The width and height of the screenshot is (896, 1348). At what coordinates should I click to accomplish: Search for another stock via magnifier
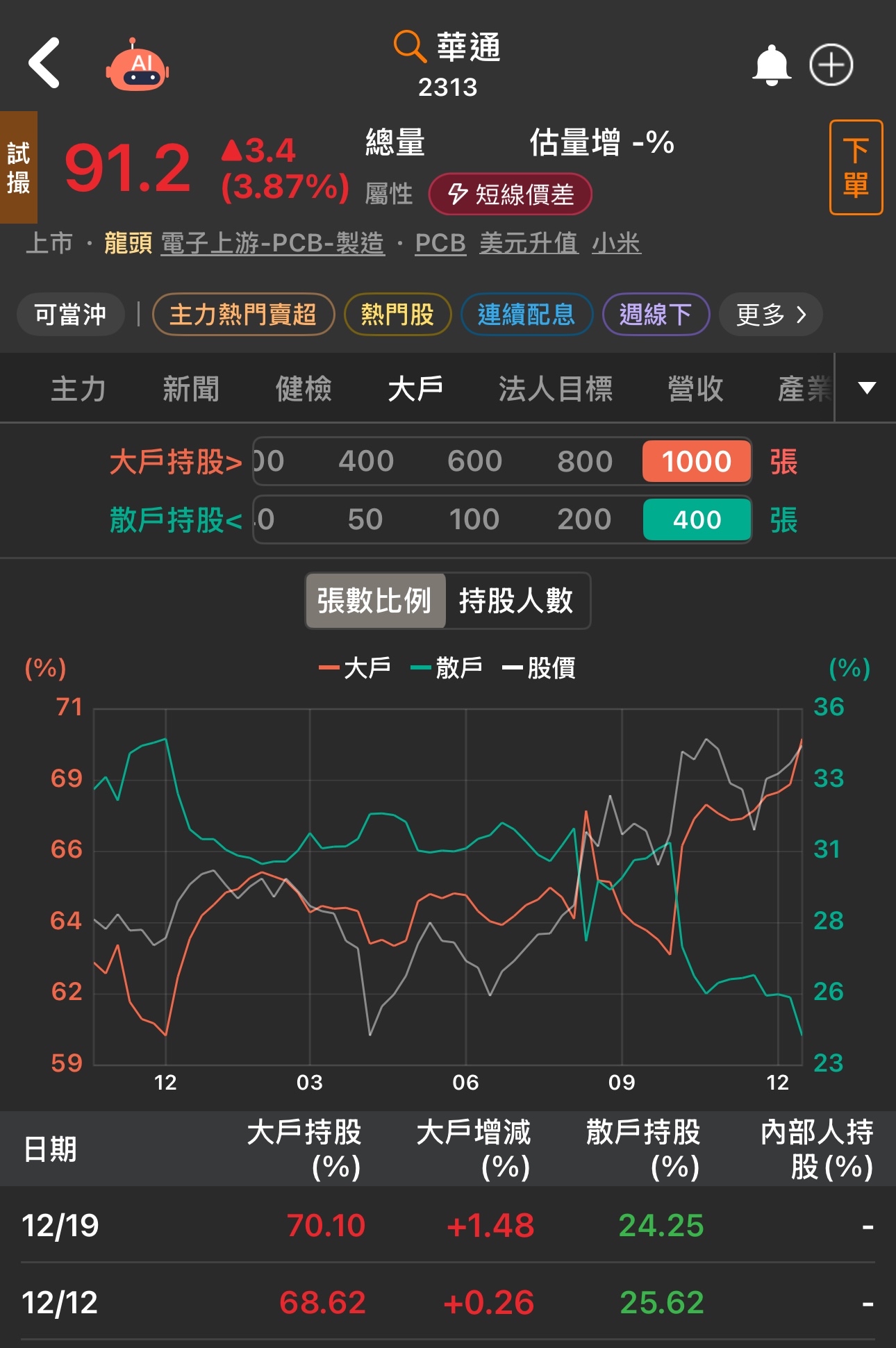tap(409, 47)
